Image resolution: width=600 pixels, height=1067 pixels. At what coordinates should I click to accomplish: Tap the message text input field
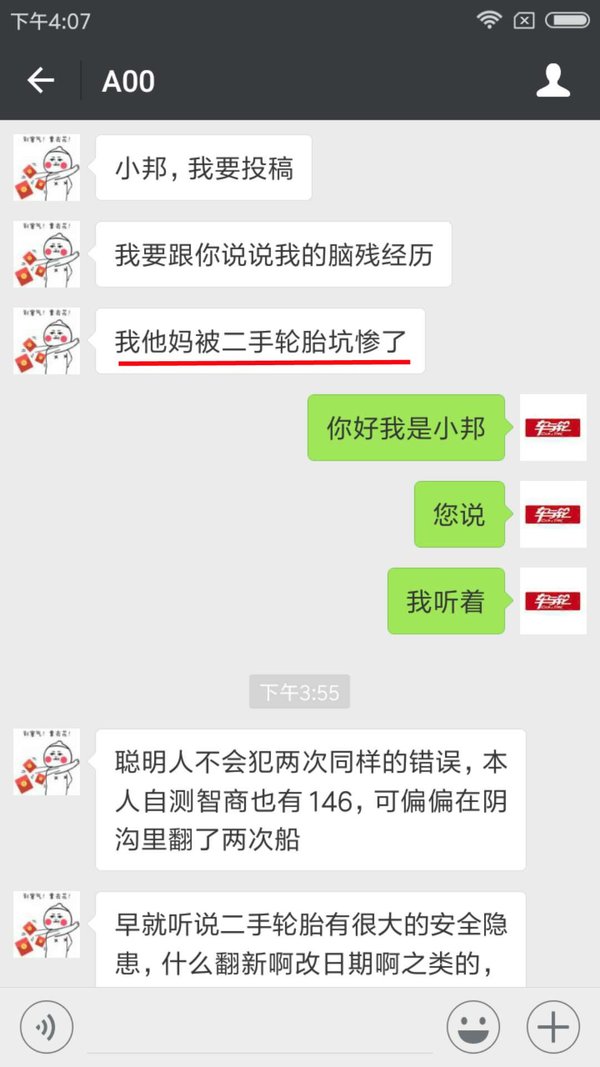(x=260, y=1028)
